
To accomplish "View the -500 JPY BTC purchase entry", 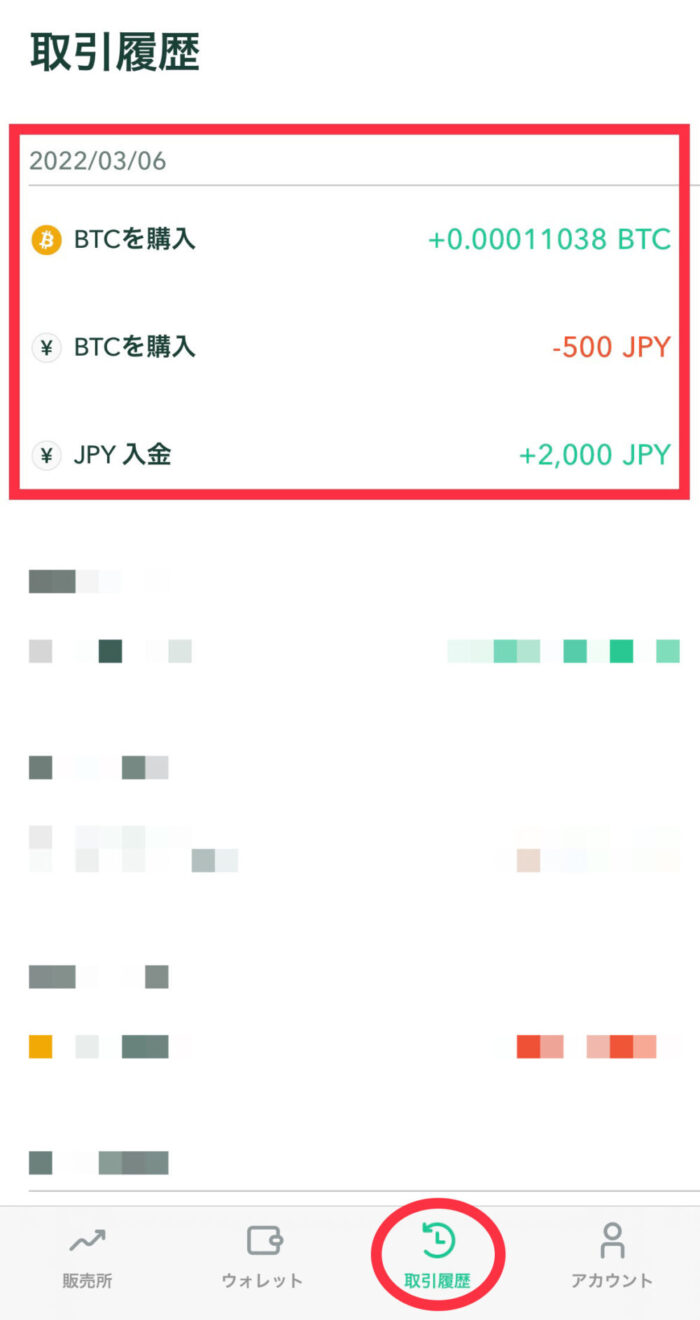I will pos(350,348).
